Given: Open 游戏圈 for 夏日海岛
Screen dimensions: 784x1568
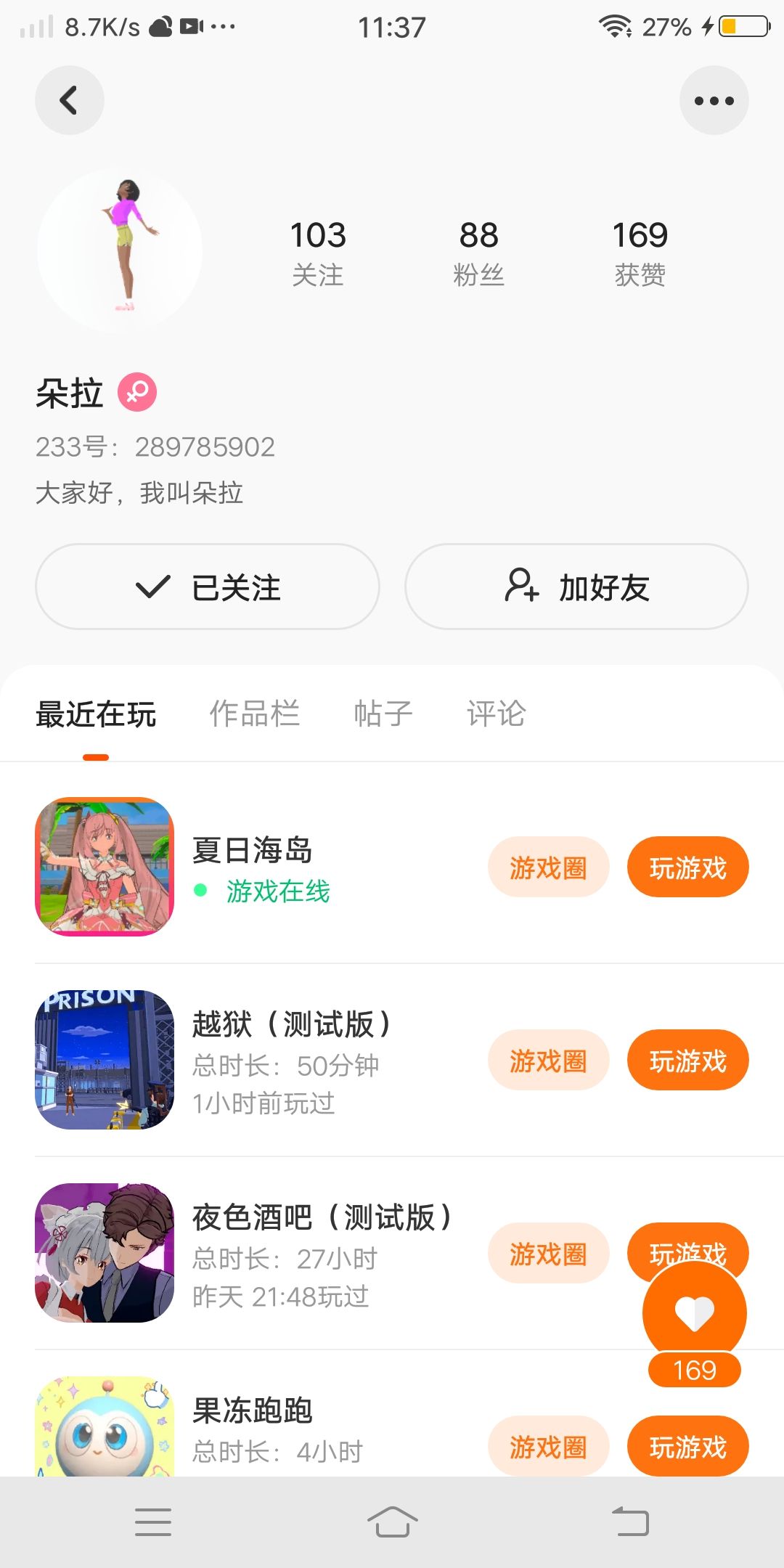Looking at the screenshot, I should coord(548,867).
